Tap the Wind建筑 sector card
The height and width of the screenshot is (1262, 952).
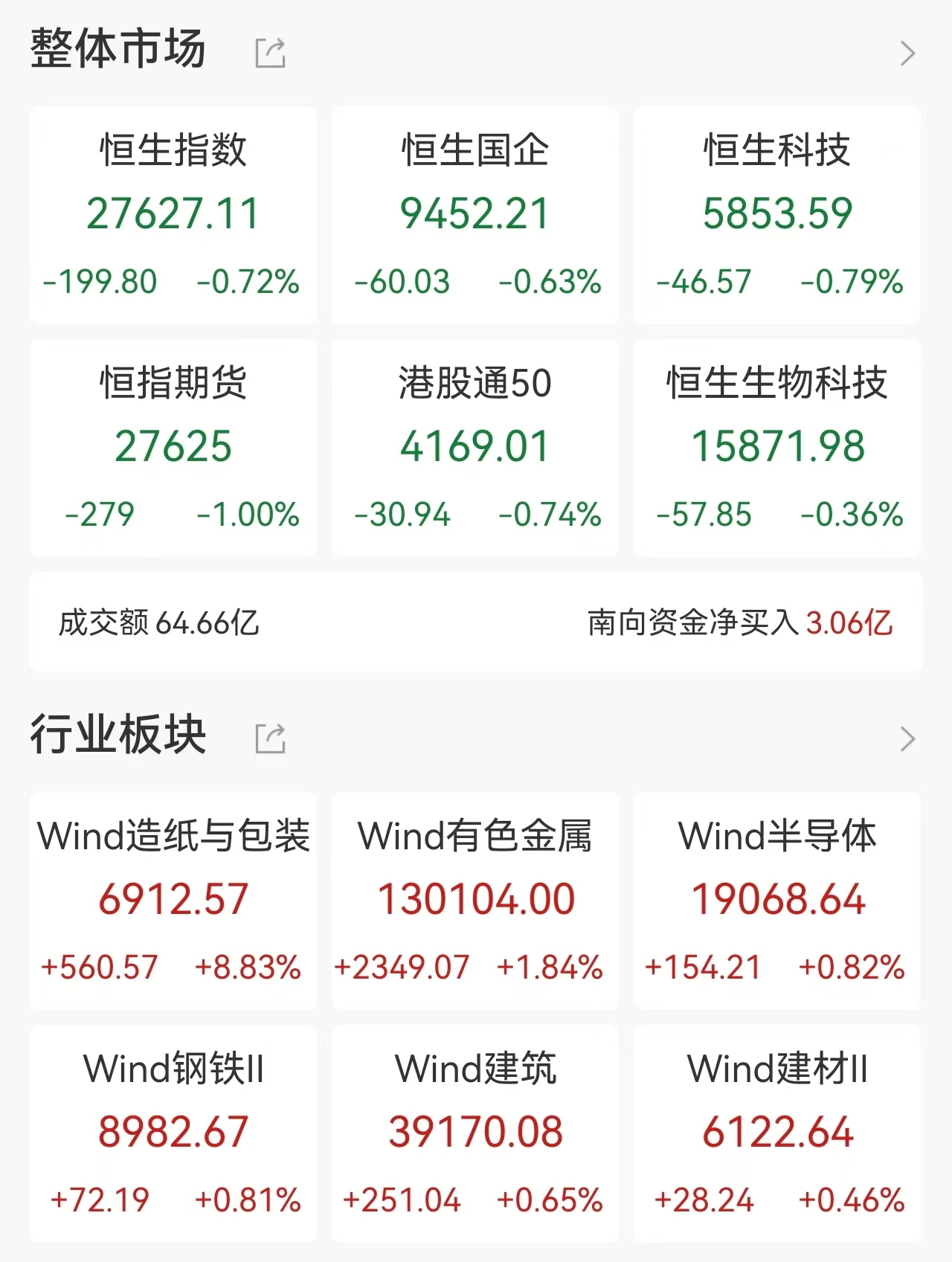pyautogui.click(x=475, y=1134)
